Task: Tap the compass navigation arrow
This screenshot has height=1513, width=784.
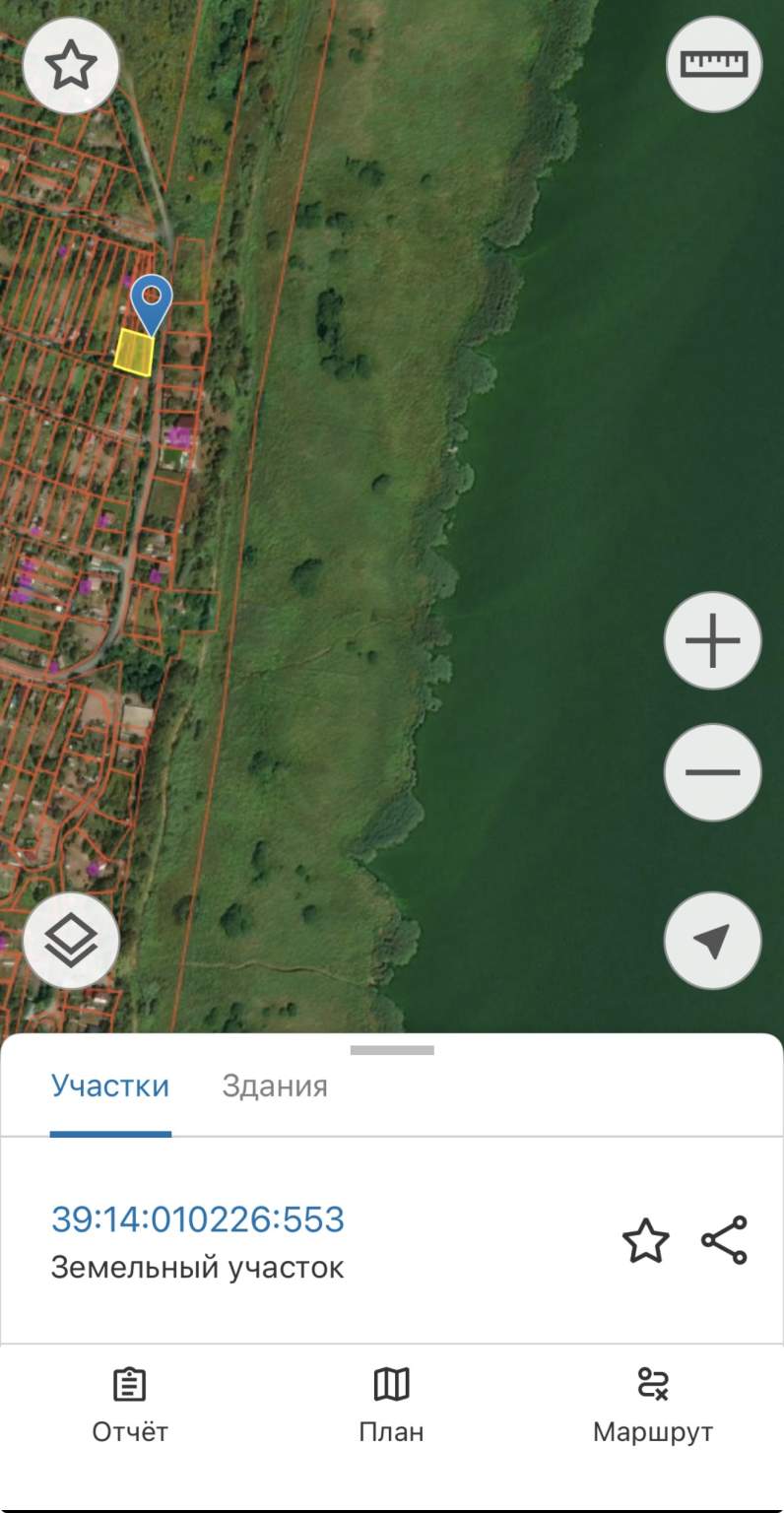Action: (712, 941)
